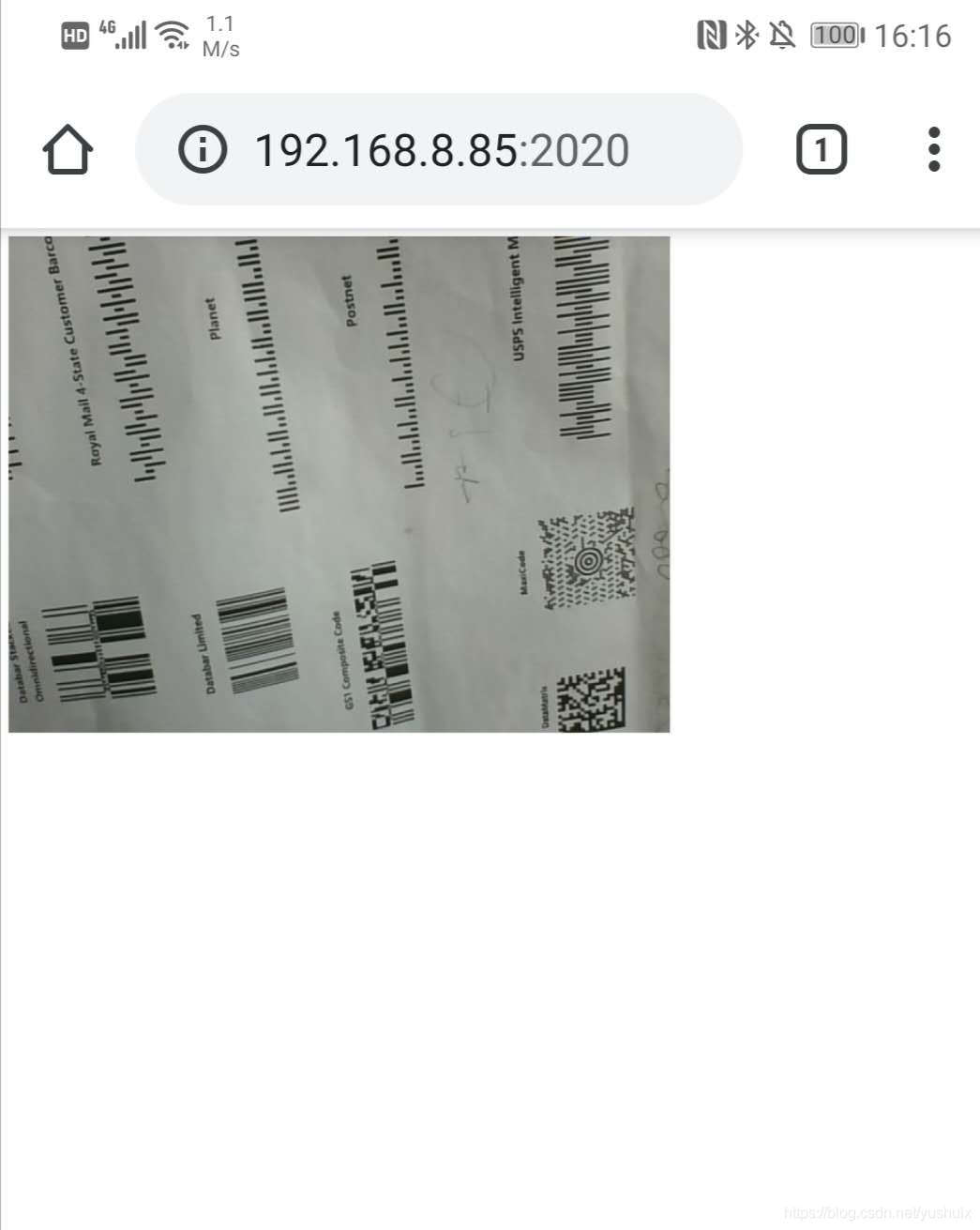
Task: Tap the address bar showing 192.168.8.85:2020
Action: coord(441,150)
